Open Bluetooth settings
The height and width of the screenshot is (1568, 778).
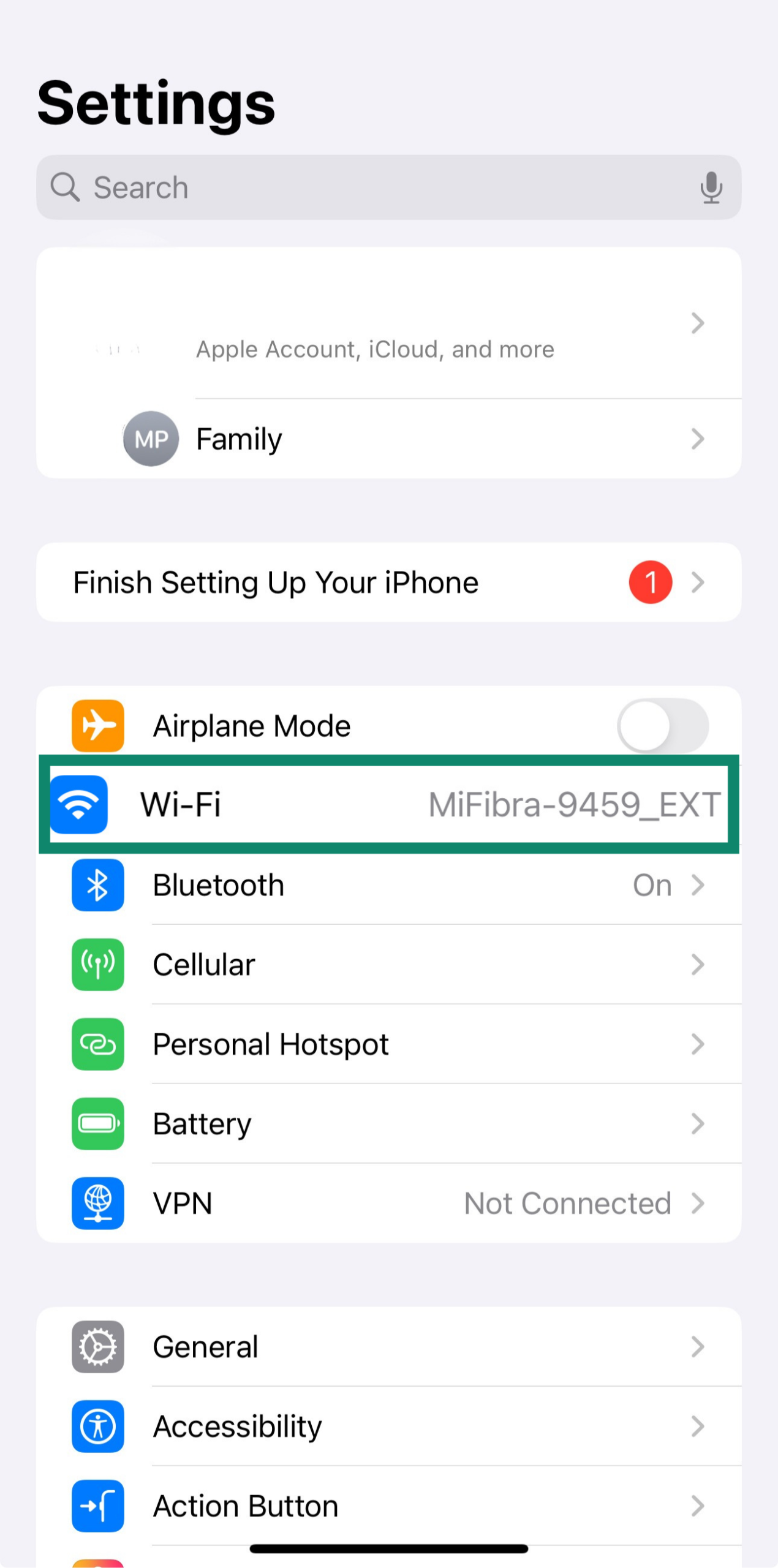point(388,885)
